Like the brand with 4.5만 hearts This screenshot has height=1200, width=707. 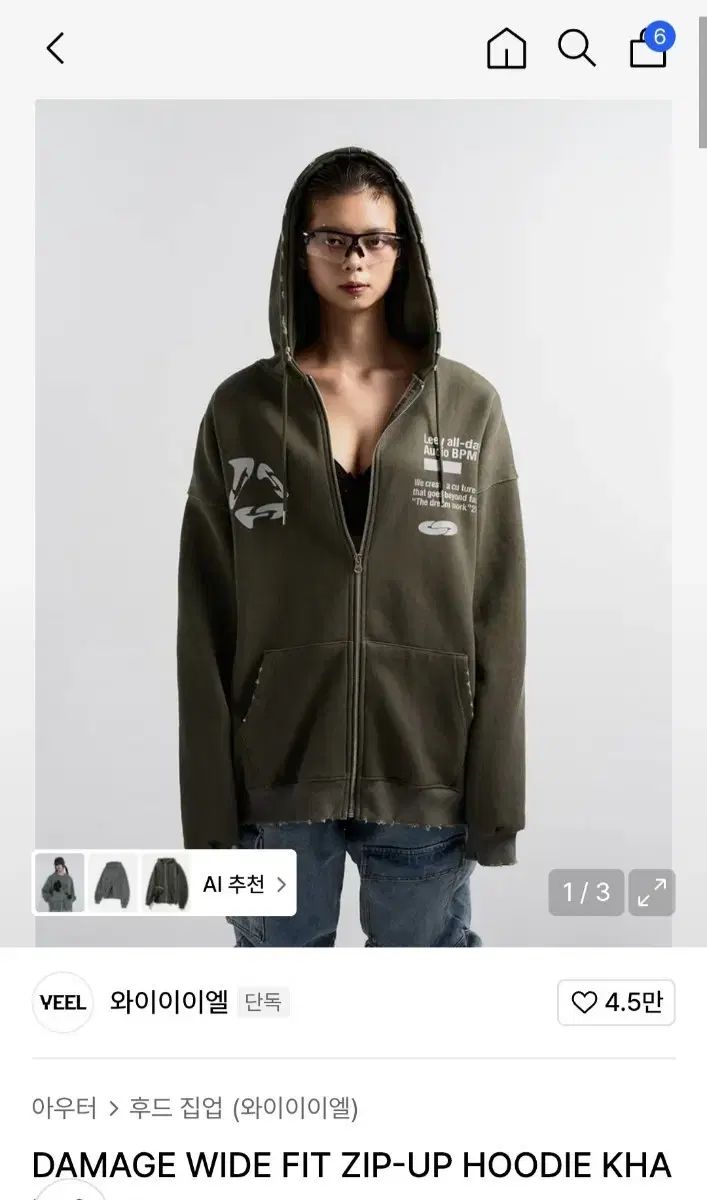(x=616, y=1002)
